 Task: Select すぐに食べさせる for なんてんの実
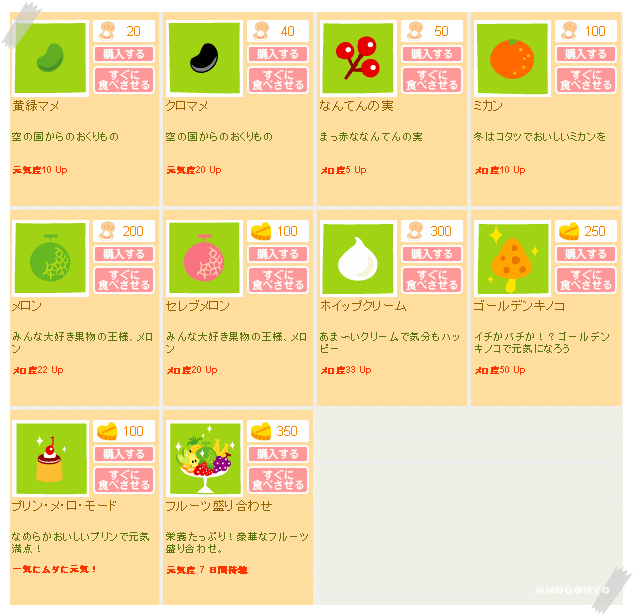pos(432,80)
